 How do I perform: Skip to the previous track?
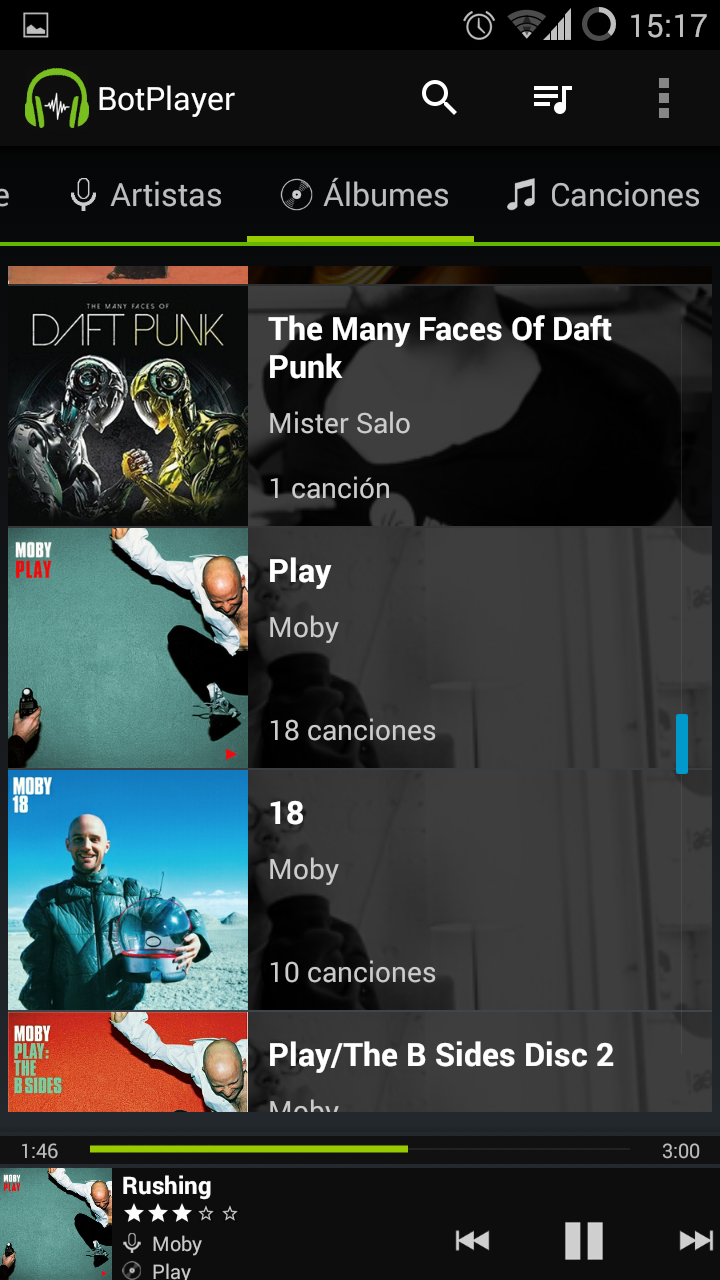[x=472, y=1241]
